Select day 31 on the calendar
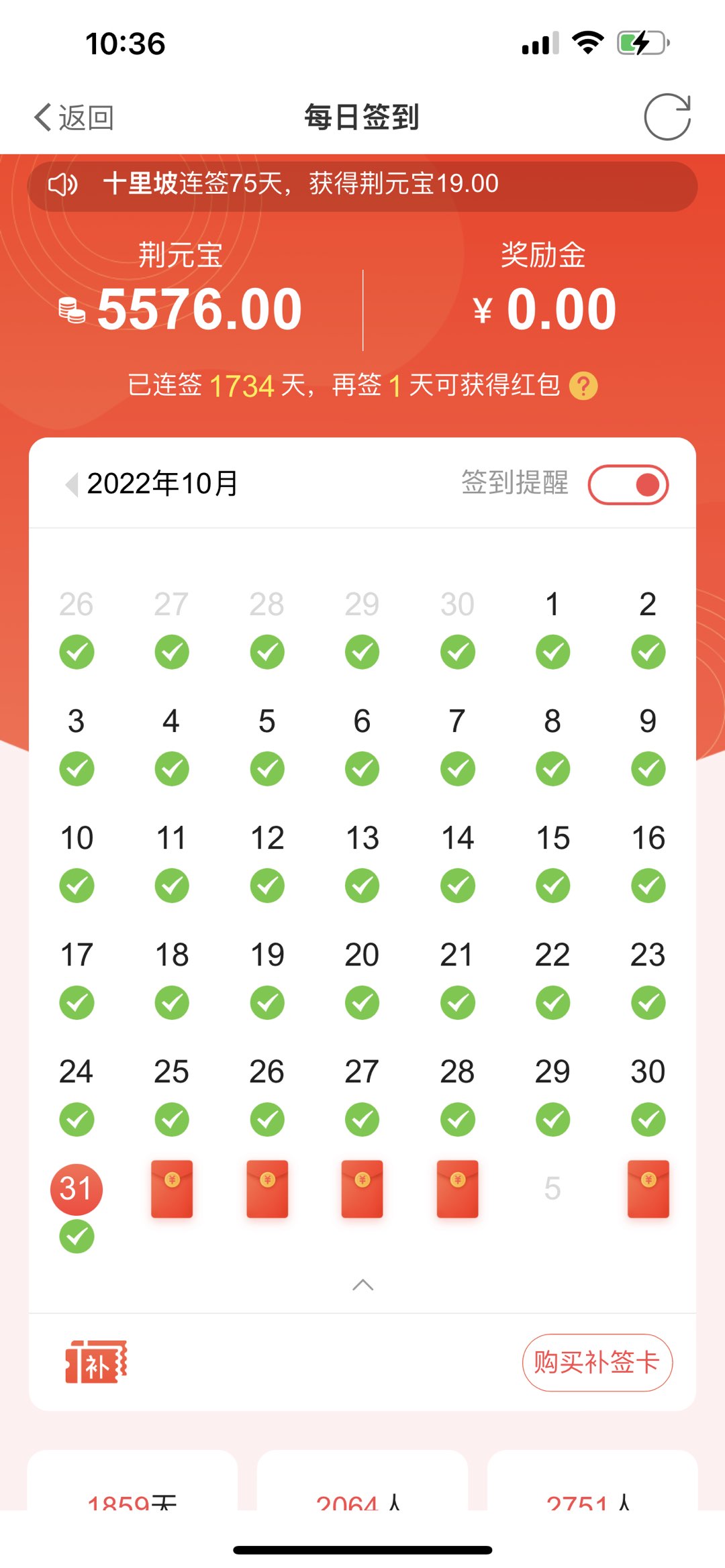 click(x=77, y=1190)
